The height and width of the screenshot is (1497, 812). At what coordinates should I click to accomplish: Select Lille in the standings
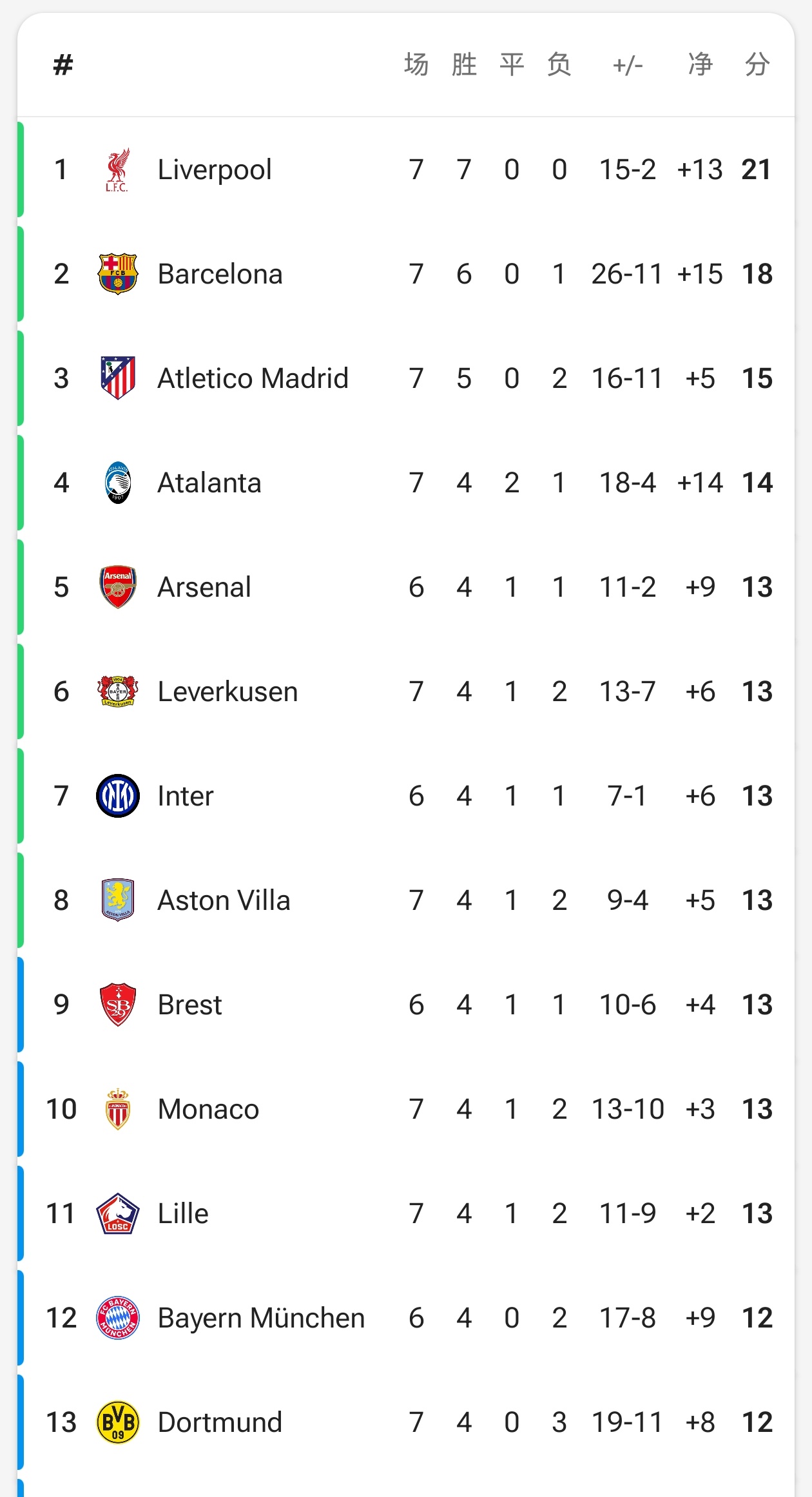pyautogui.click(x=406, y=1213)
